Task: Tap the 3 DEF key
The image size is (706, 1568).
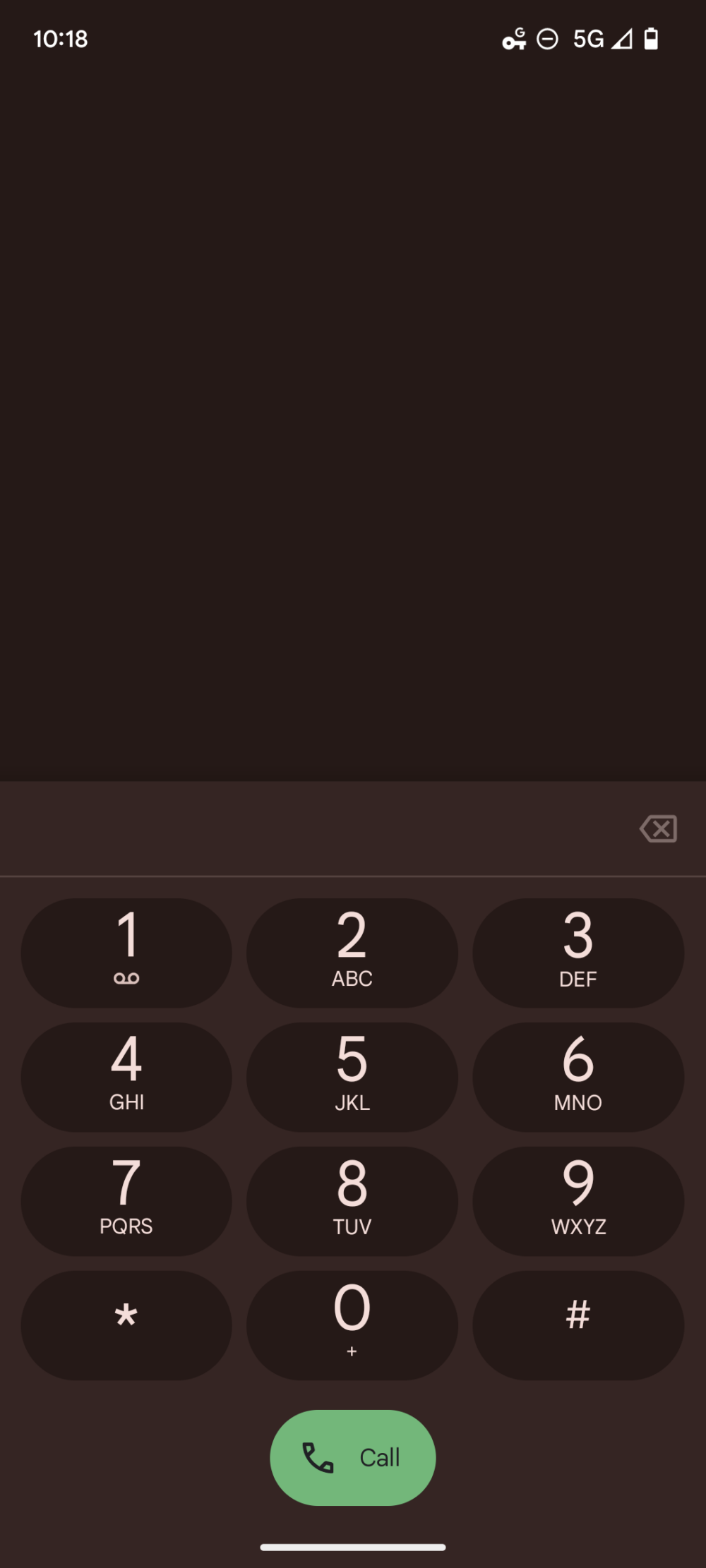Action: coord(578,953)
